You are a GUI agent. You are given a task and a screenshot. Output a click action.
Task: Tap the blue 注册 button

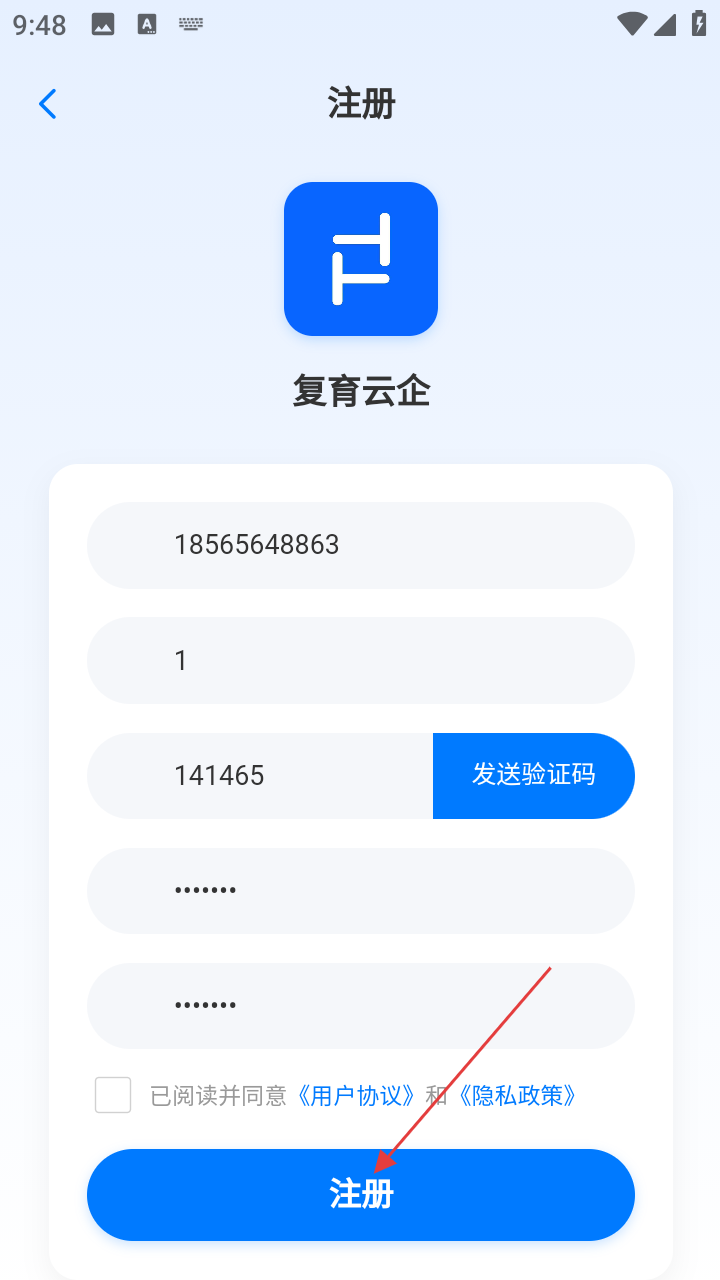click(x=360, y=1195)
